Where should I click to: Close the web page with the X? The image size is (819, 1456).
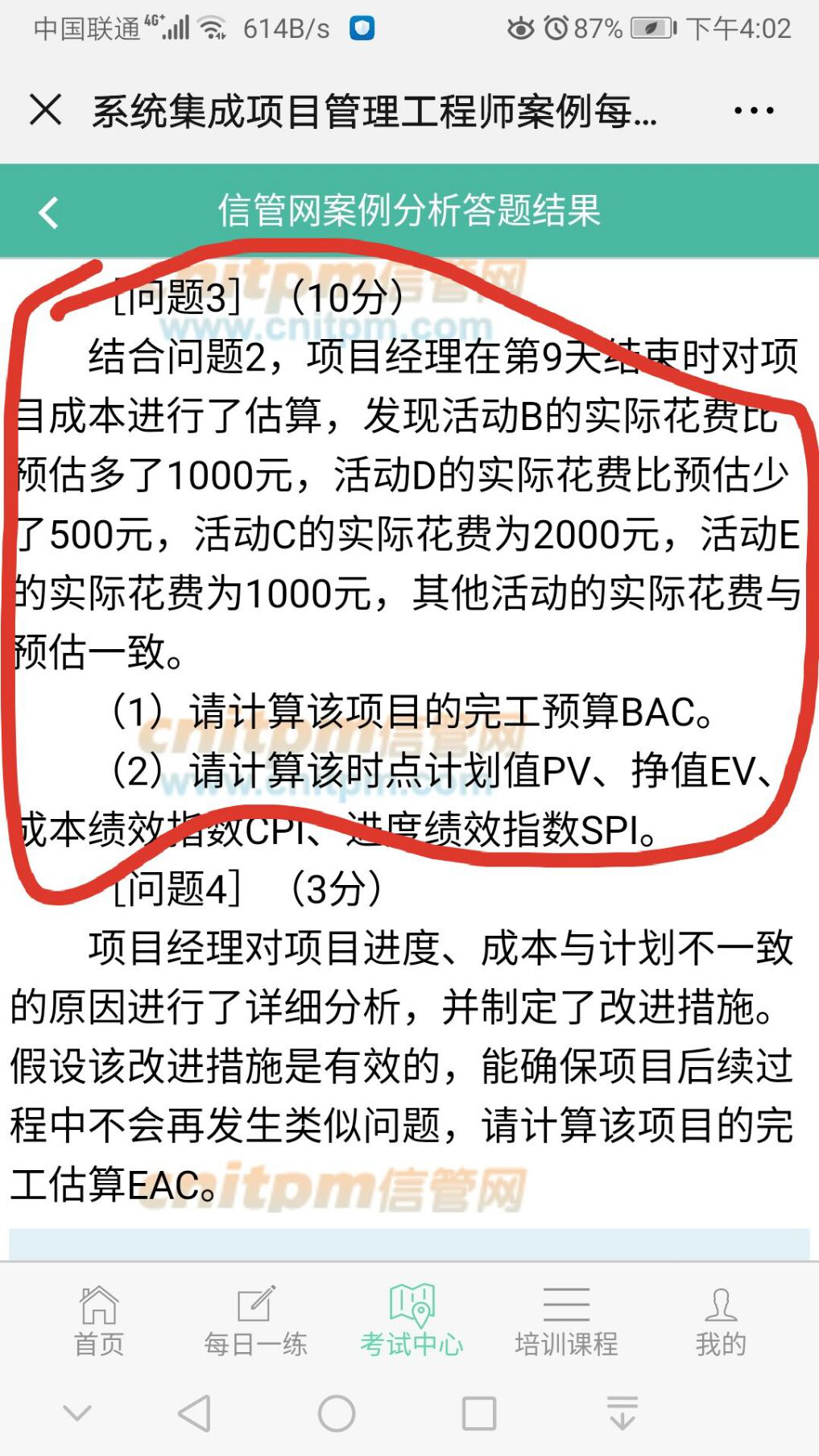[45, 110]
